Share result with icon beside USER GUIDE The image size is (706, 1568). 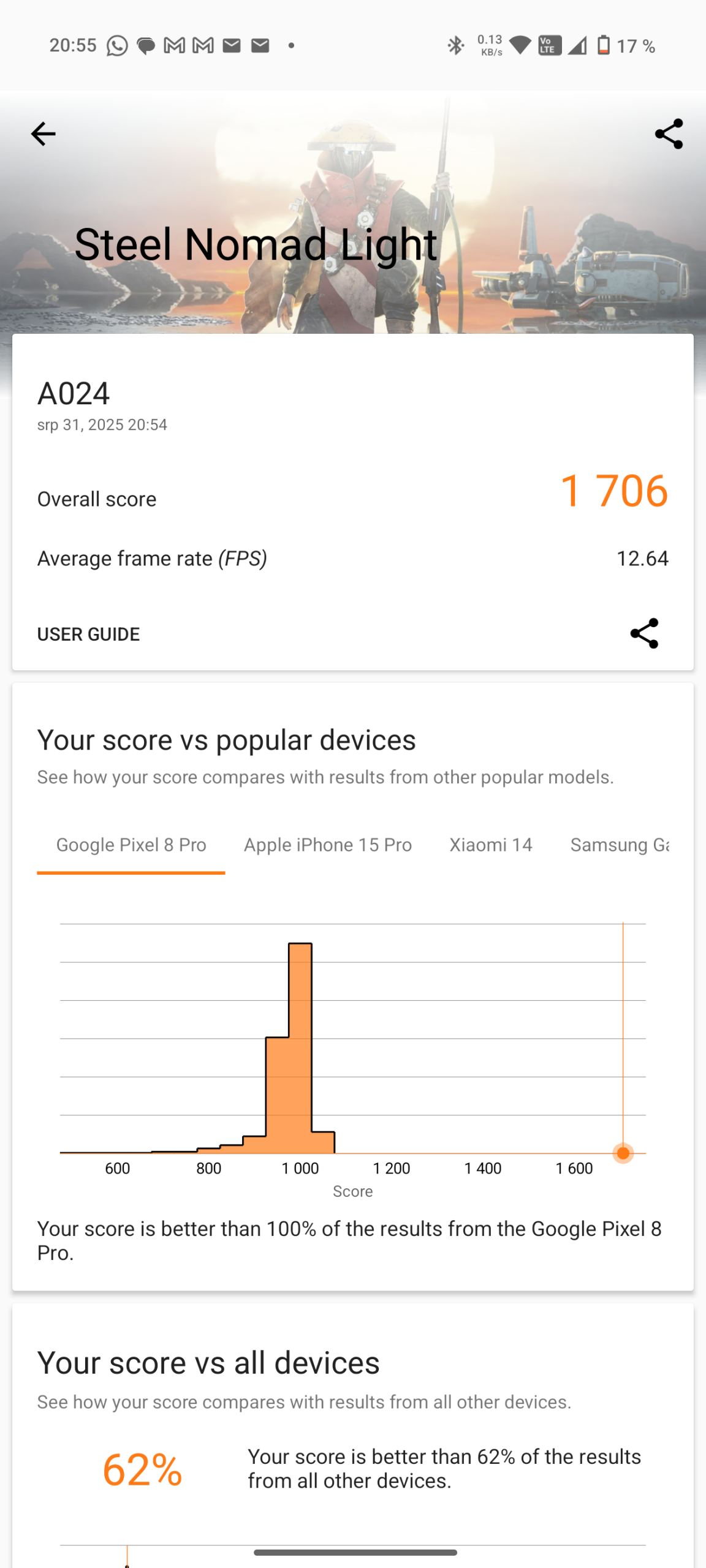(x=644, y=633)
